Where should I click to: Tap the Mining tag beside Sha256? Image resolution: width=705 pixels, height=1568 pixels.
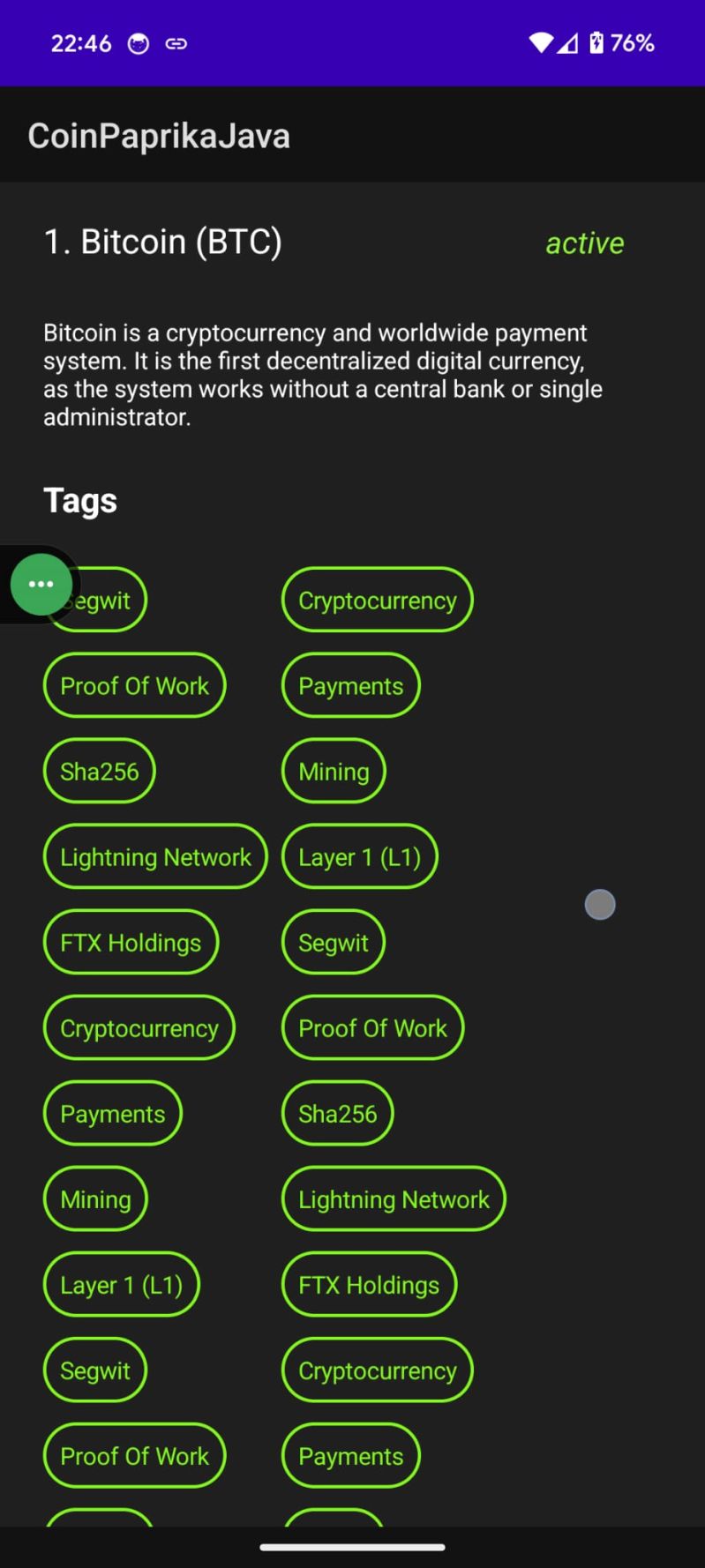click(x=334, y=772)
